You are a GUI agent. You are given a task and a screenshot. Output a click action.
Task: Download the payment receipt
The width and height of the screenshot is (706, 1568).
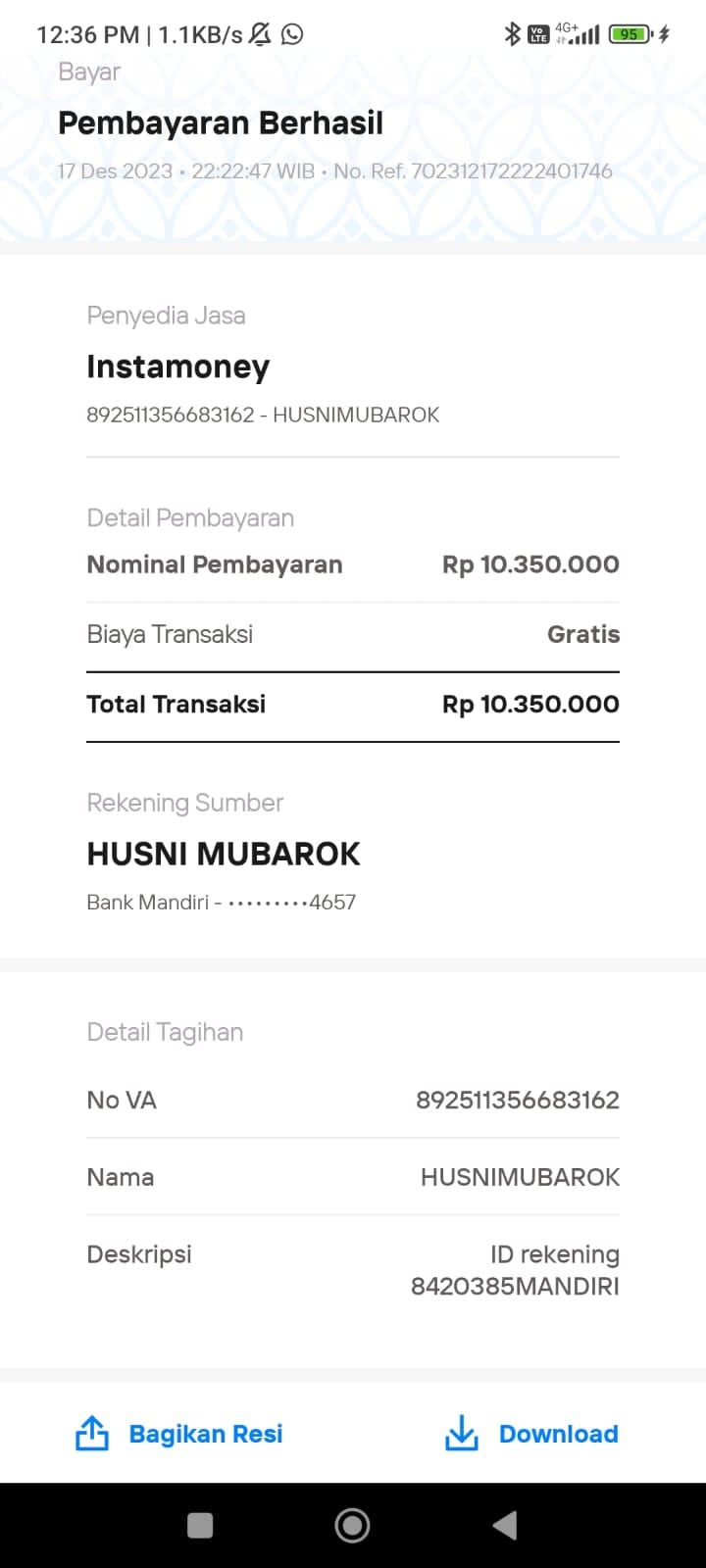pyautogui.click(x=531, y=1434)
